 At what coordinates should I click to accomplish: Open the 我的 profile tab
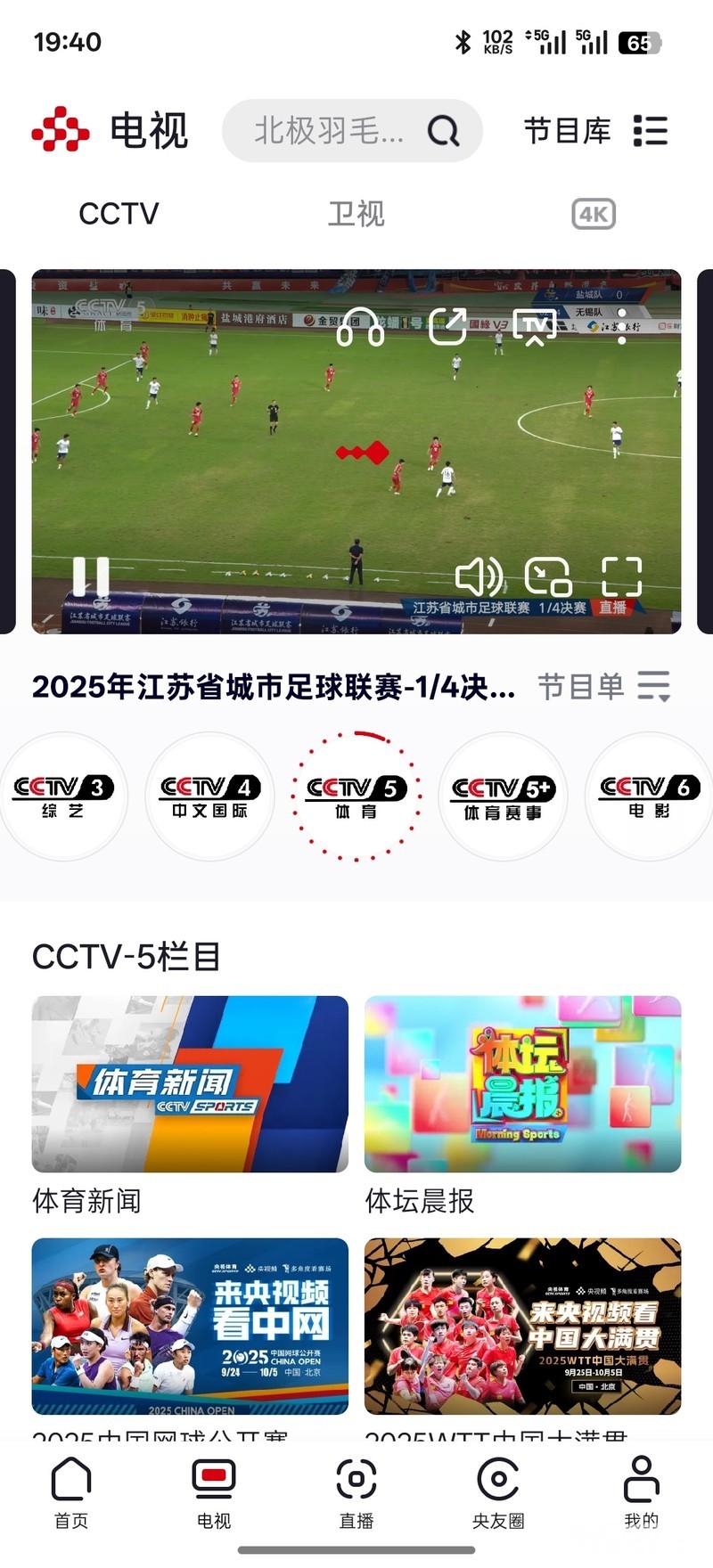(x=641, y=1492)
